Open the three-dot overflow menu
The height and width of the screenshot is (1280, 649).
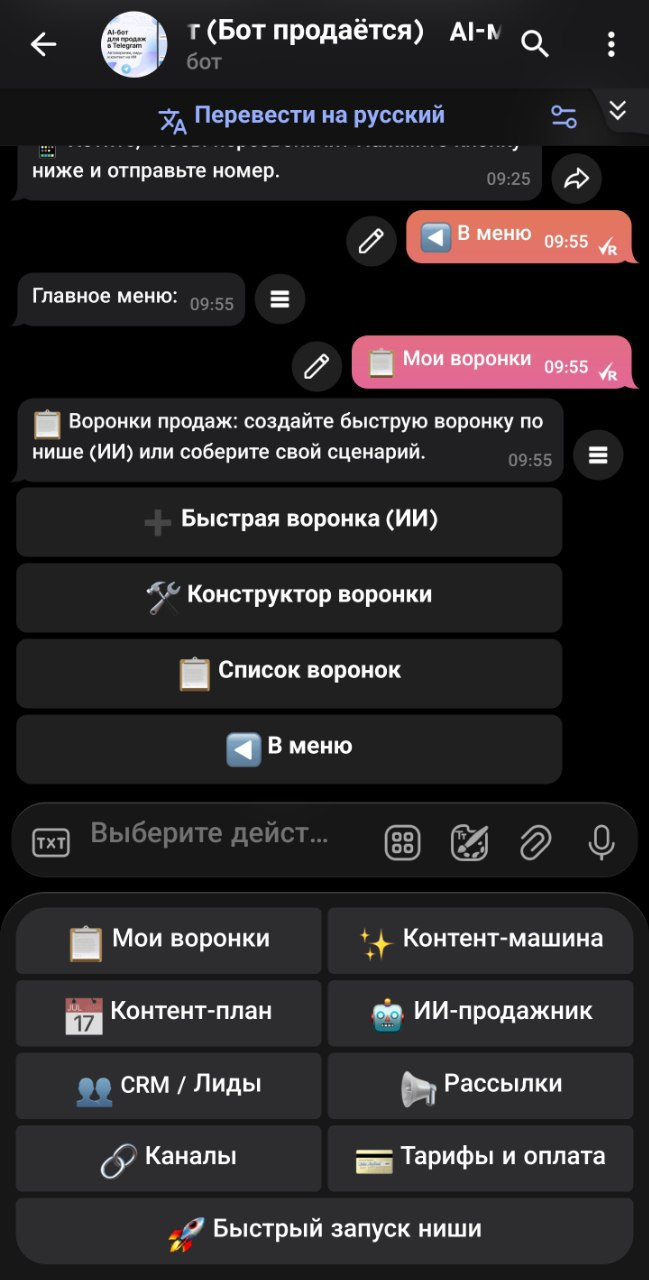point(611,45)
